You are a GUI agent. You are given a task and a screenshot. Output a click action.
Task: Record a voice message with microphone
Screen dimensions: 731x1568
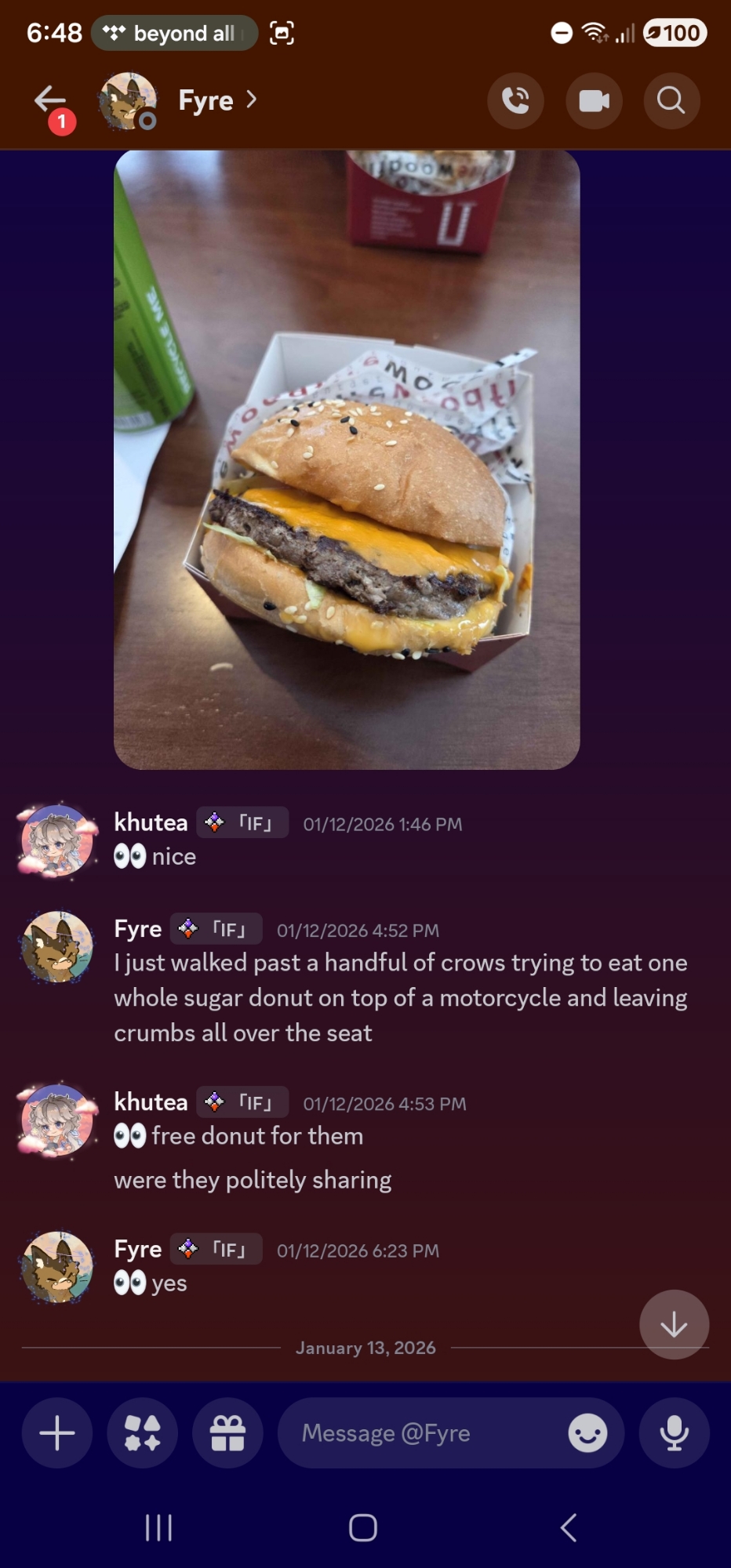click(x=674, y=1433)
